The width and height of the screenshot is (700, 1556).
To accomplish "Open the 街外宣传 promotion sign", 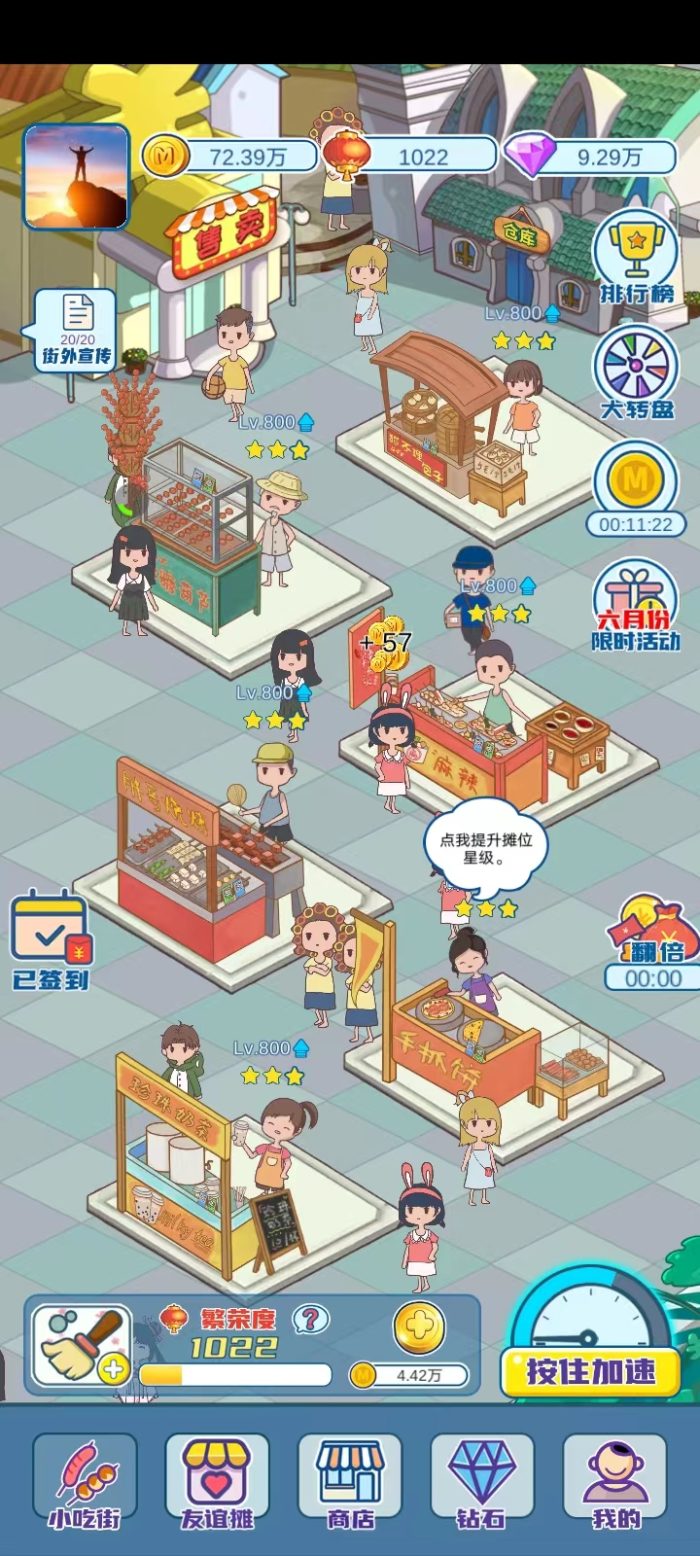I will (x=77, y=330).
